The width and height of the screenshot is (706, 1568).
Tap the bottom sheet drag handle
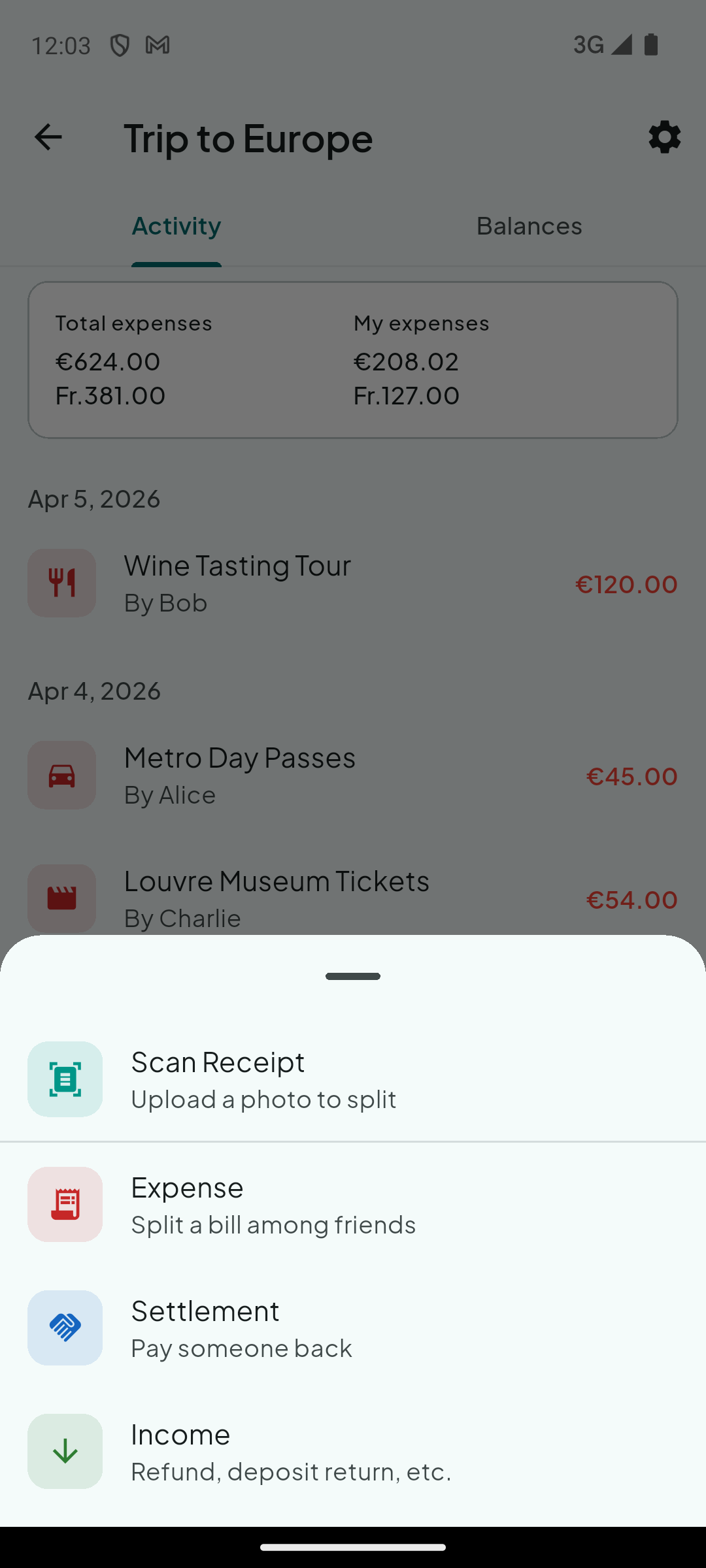click(352, 976)
